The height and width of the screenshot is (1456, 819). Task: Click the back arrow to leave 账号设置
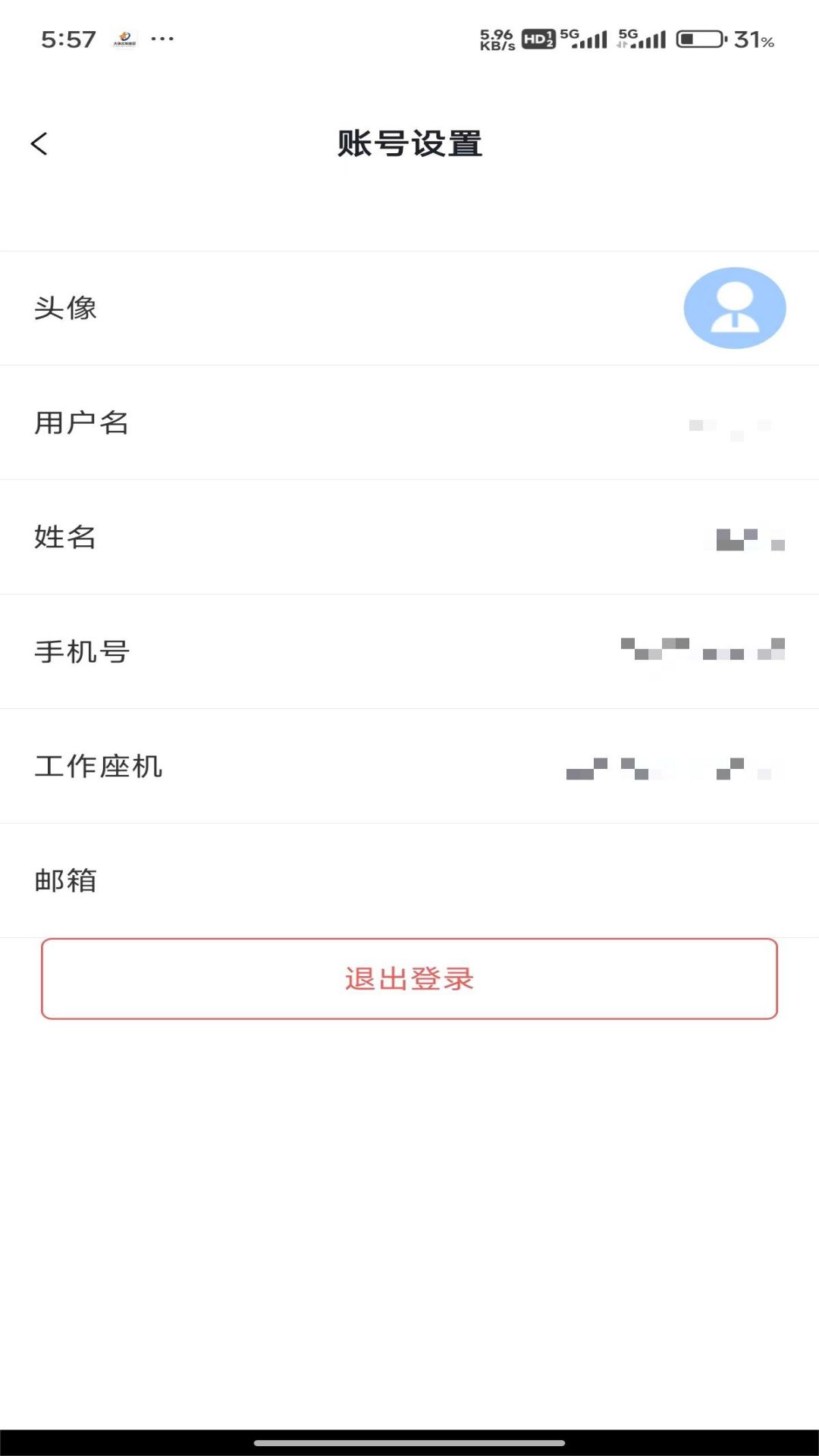pyautogui.click(x=38, y=143)
